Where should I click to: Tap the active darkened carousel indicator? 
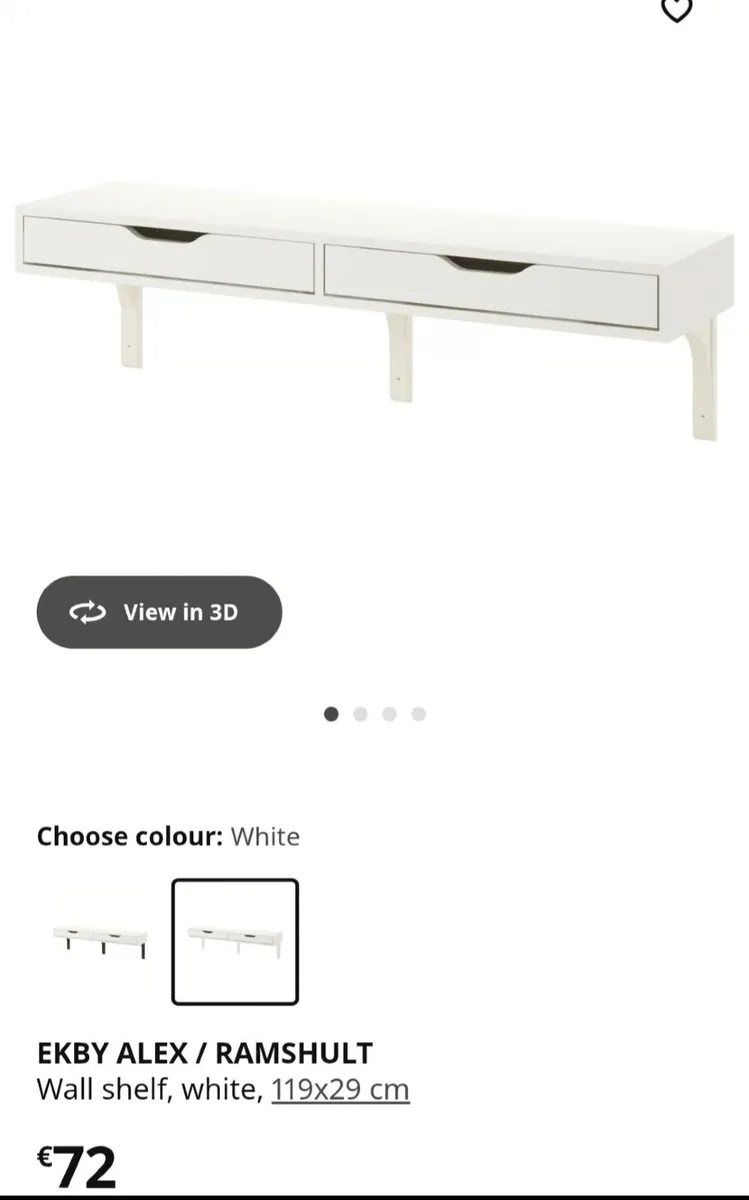(x=331, y=714)
